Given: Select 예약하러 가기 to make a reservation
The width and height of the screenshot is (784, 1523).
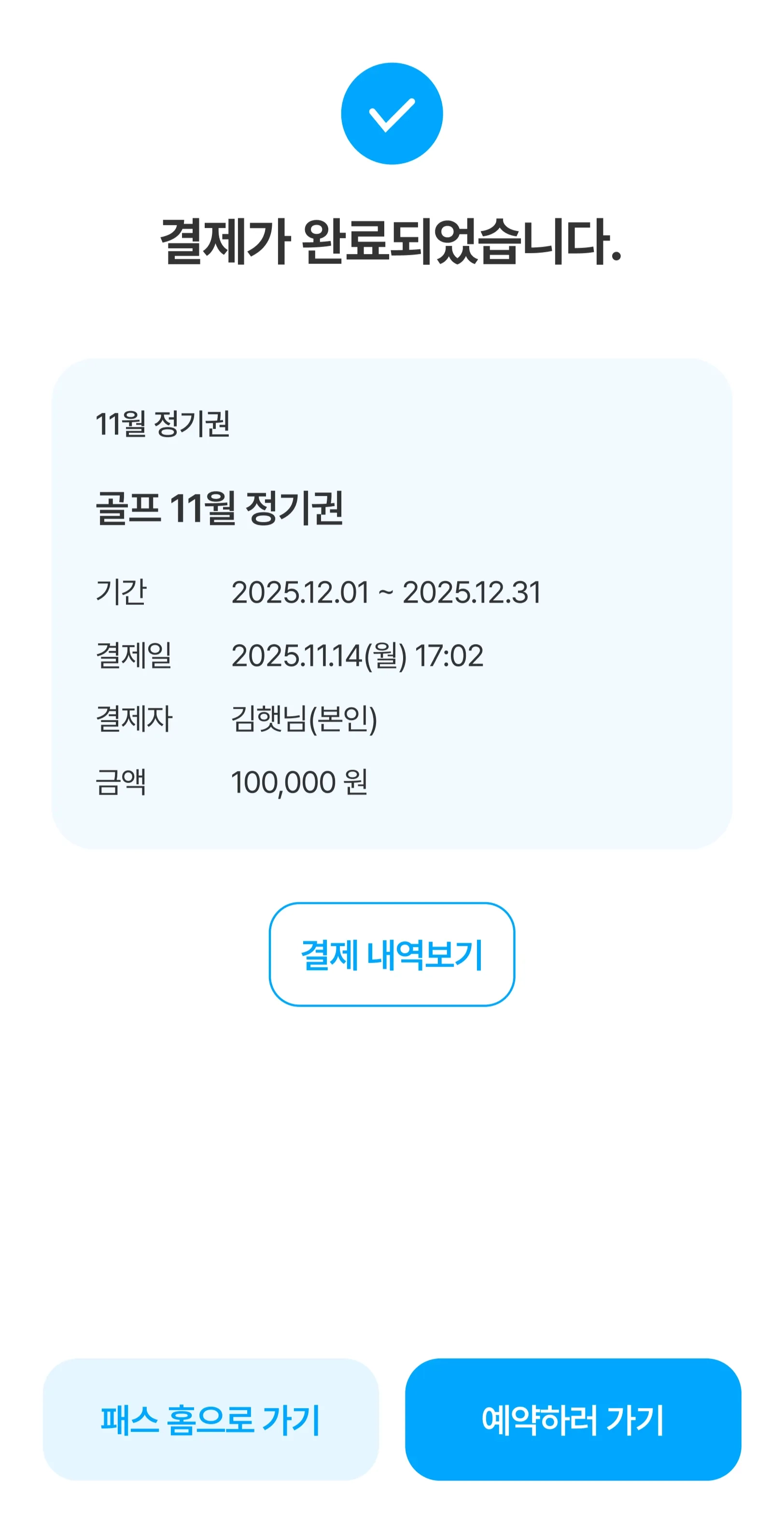Looking at the screenshot, I should click(x=573, y=1419).
